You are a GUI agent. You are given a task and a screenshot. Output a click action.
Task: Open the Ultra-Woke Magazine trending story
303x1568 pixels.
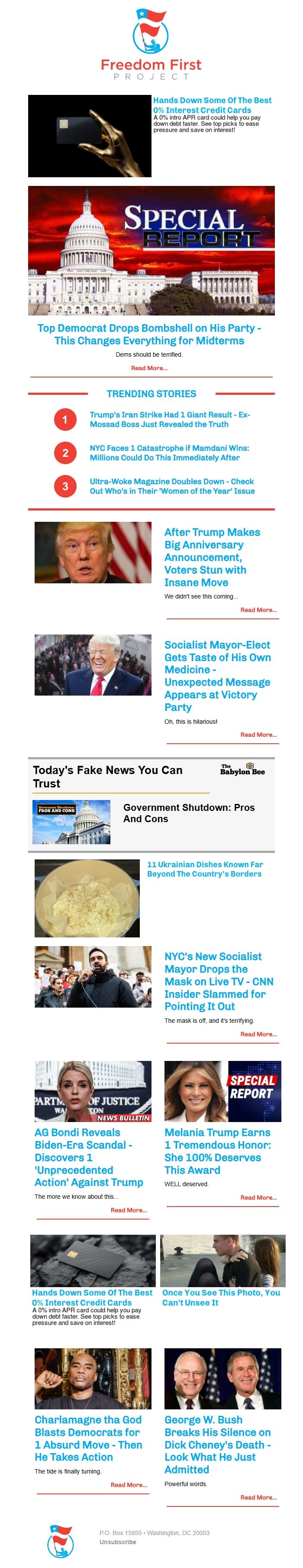(x=171, y=486)
